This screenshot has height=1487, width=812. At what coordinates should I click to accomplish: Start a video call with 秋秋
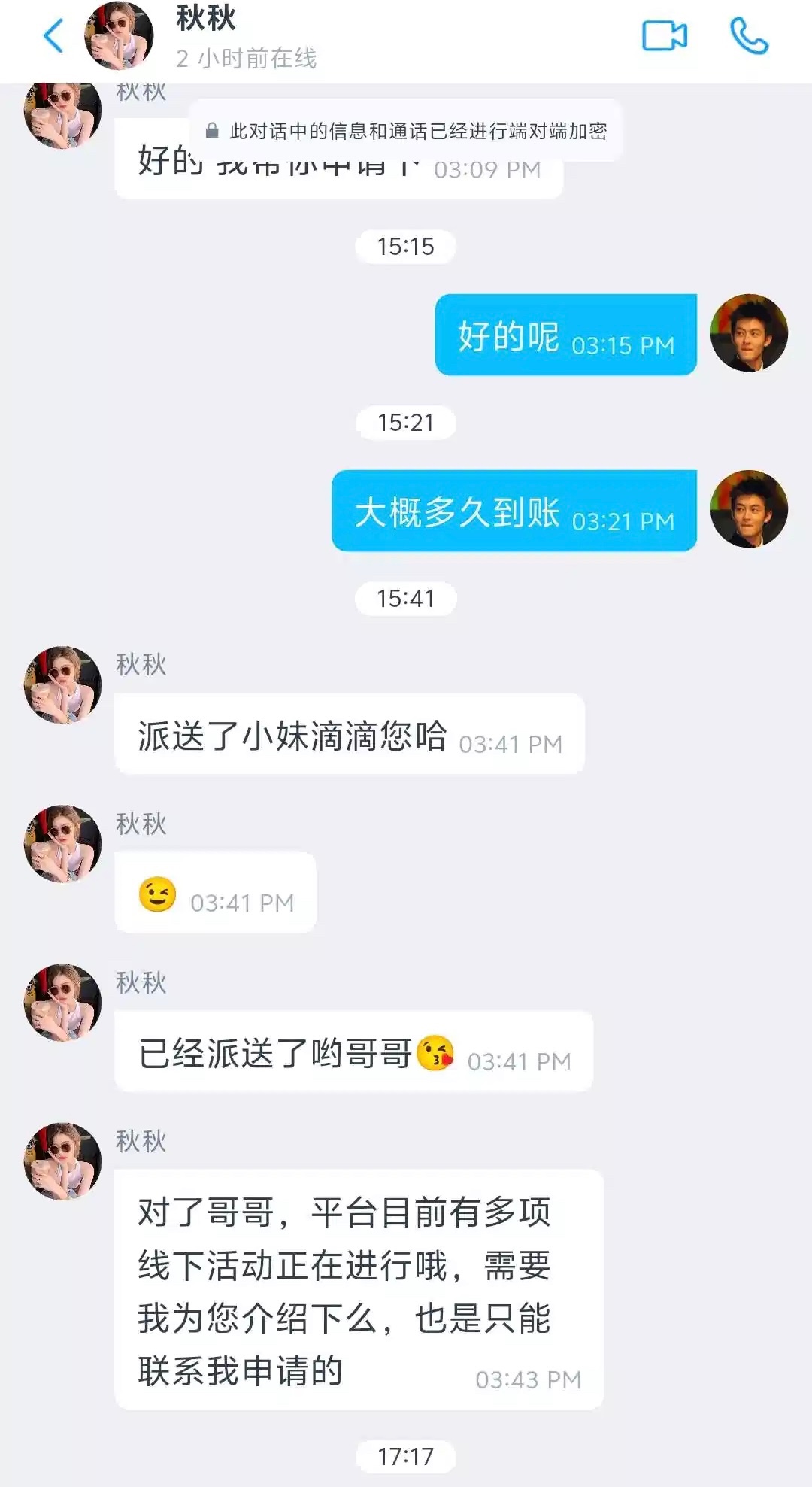(x=665, y=36)
